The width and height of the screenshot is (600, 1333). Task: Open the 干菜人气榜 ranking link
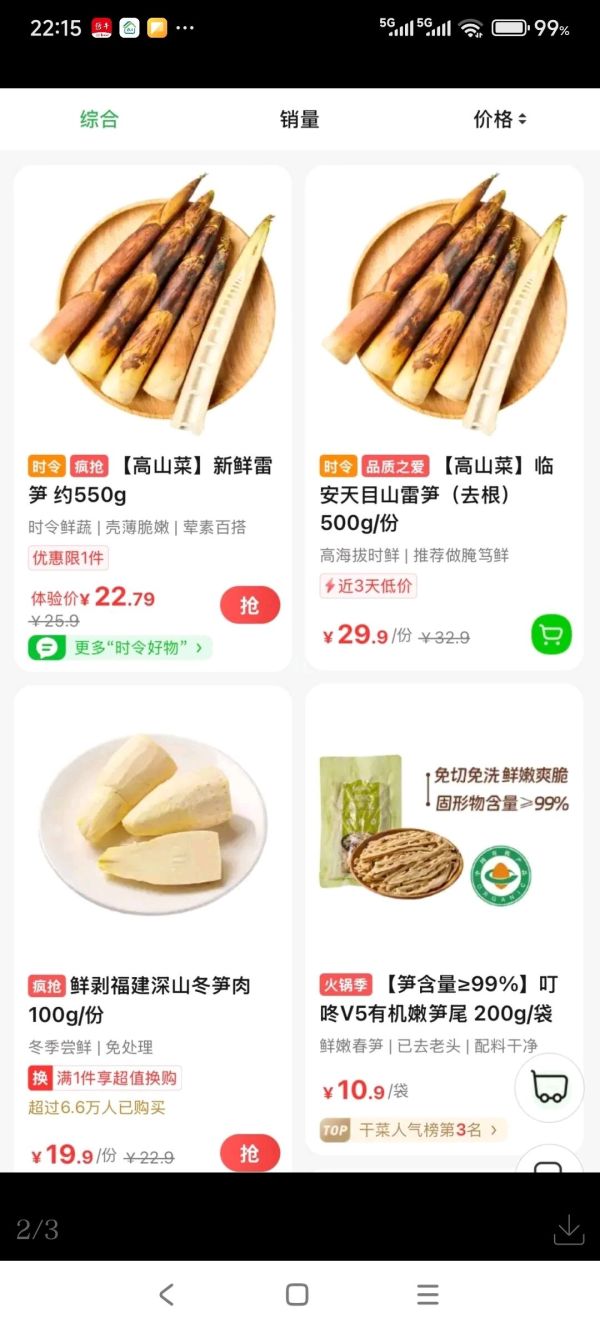click(412, 1130)
